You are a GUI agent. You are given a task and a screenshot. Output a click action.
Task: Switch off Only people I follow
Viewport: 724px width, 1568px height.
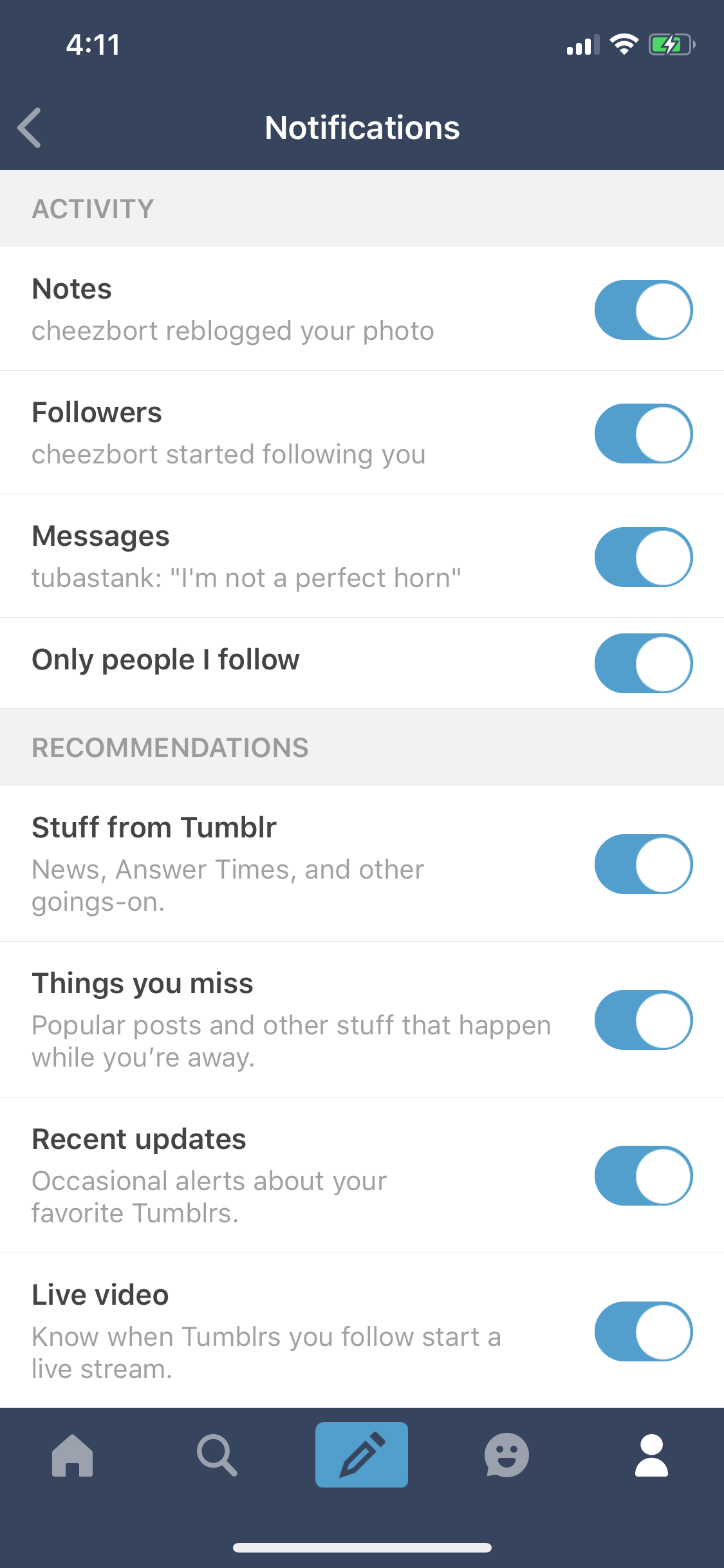[644, 663]
